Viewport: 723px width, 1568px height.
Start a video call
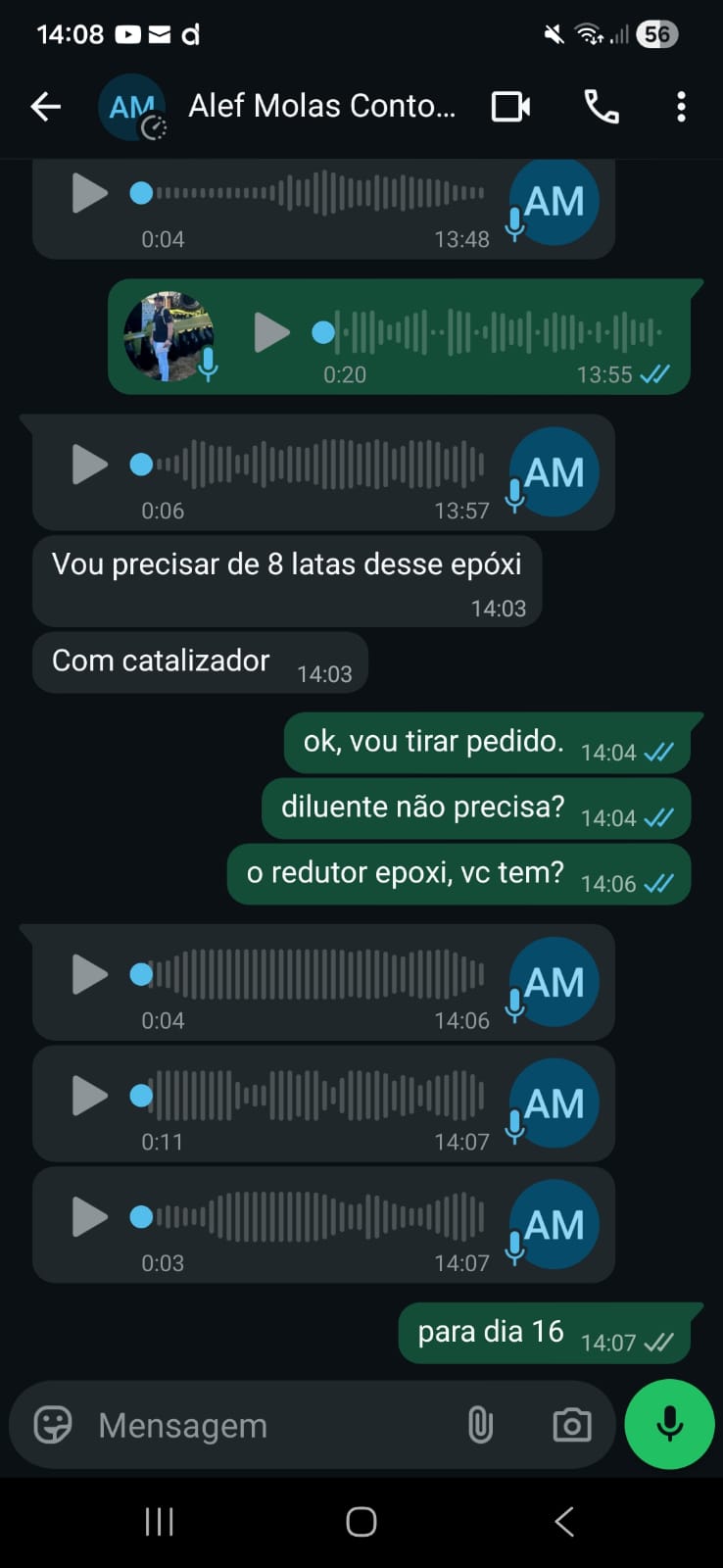510,106
